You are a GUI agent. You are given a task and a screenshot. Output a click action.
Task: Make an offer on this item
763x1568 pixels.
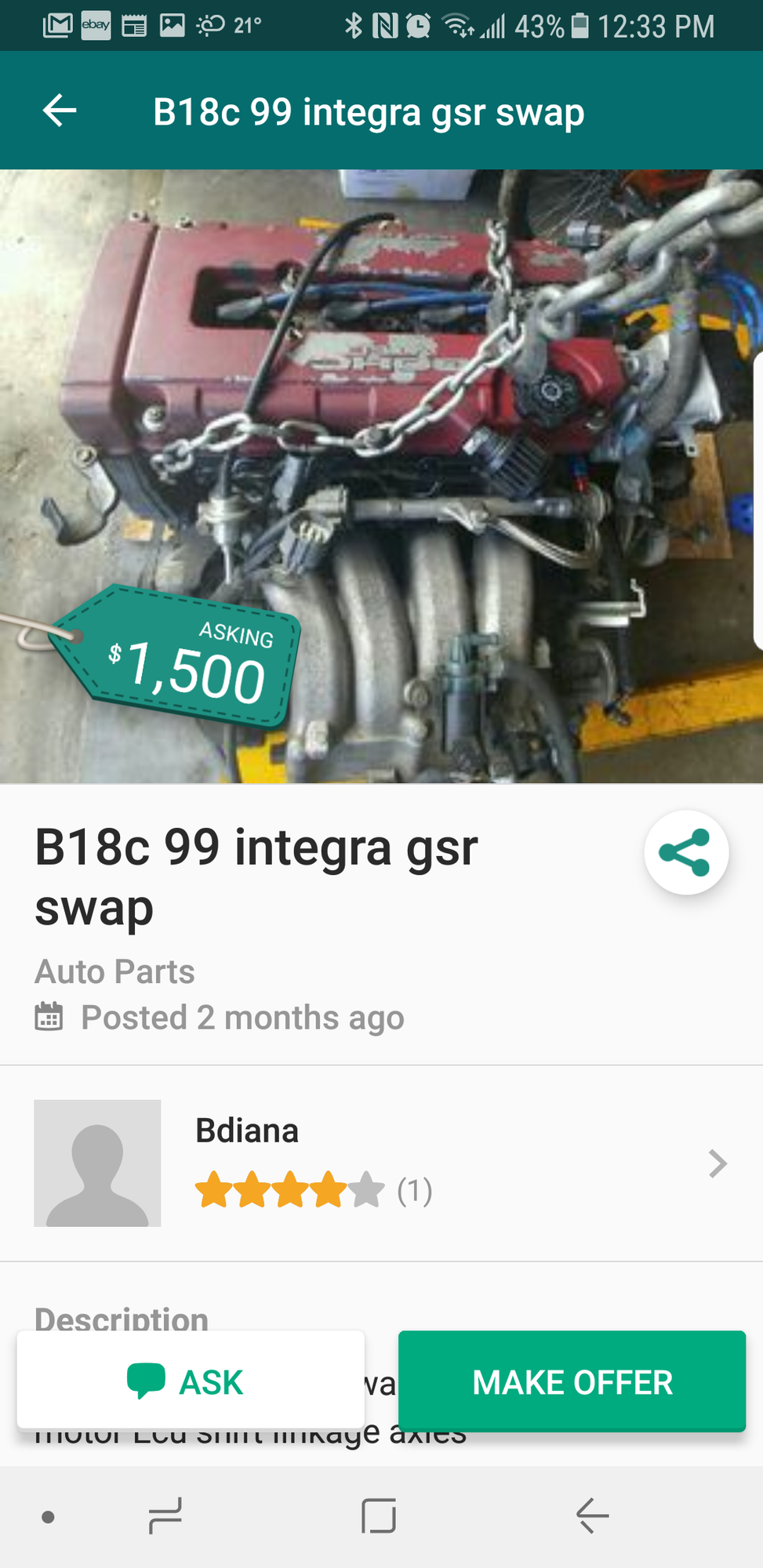point(572,1381)
